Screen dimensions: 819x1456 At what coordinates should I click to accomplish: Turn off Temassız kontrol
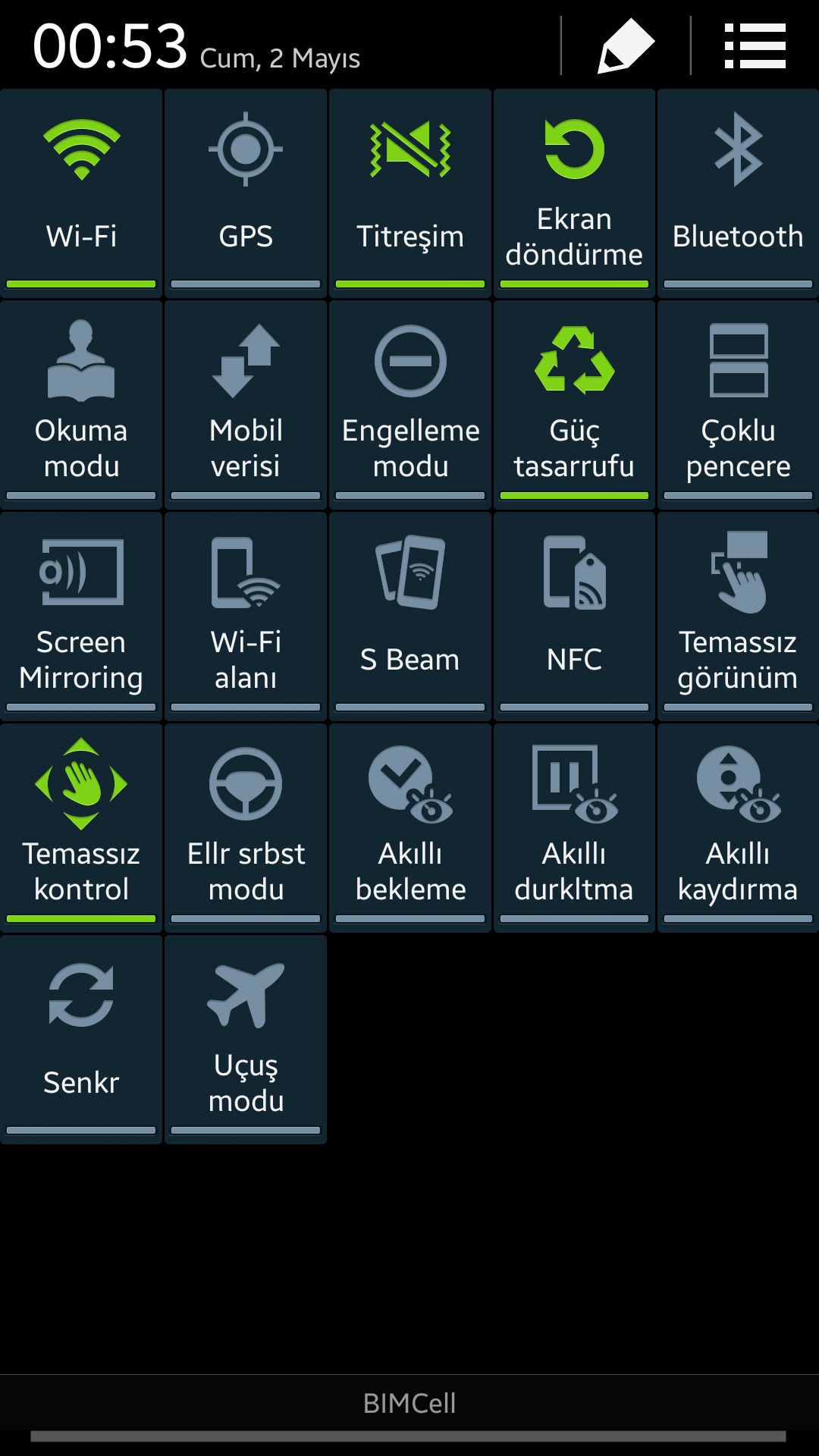(x=81, y=828)
